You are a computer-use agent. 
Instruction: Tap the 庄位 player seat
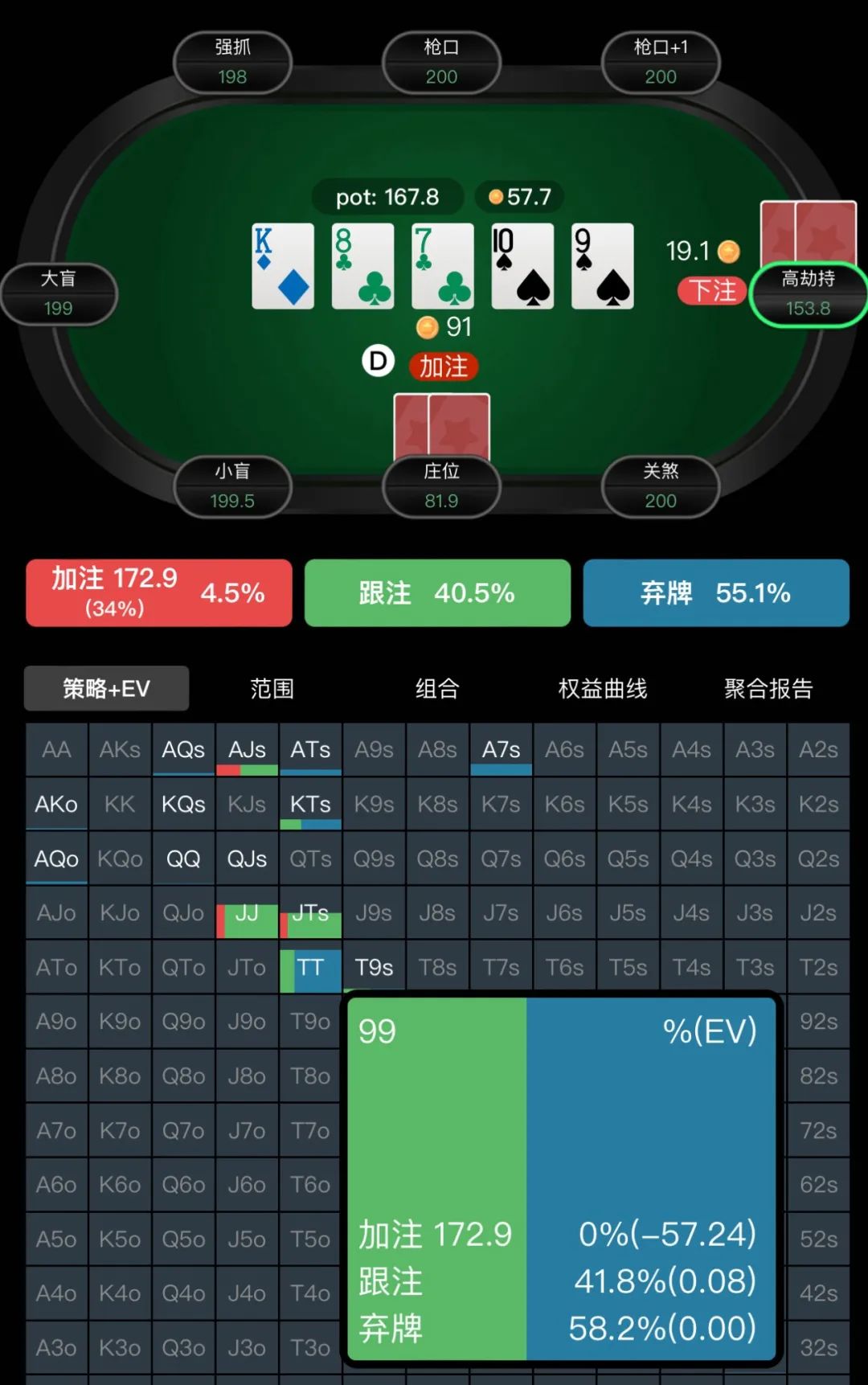441,486
